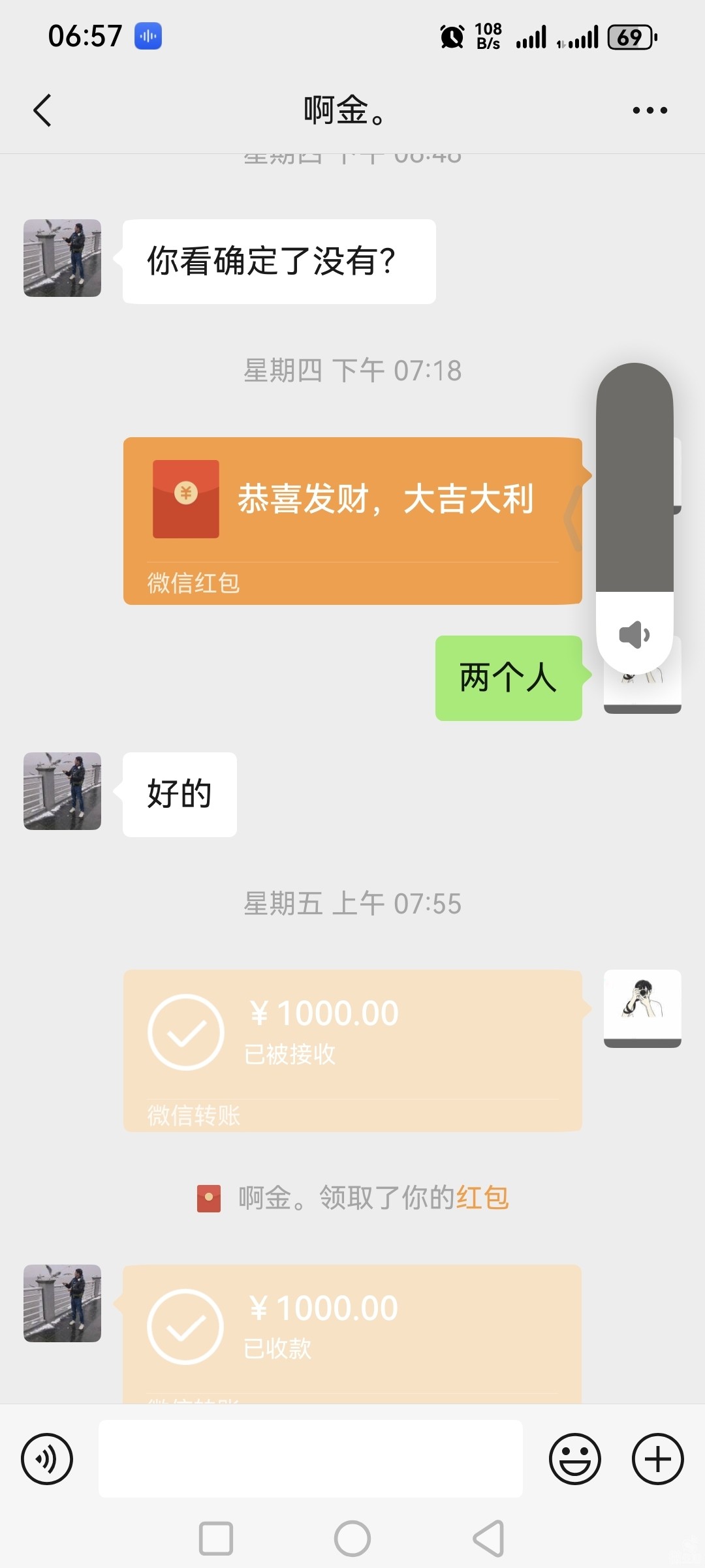Image resolution: width=705 pixels, height=1568 pixels.
Task: Open the recent apps overview
Action: tap(216, 1538)
